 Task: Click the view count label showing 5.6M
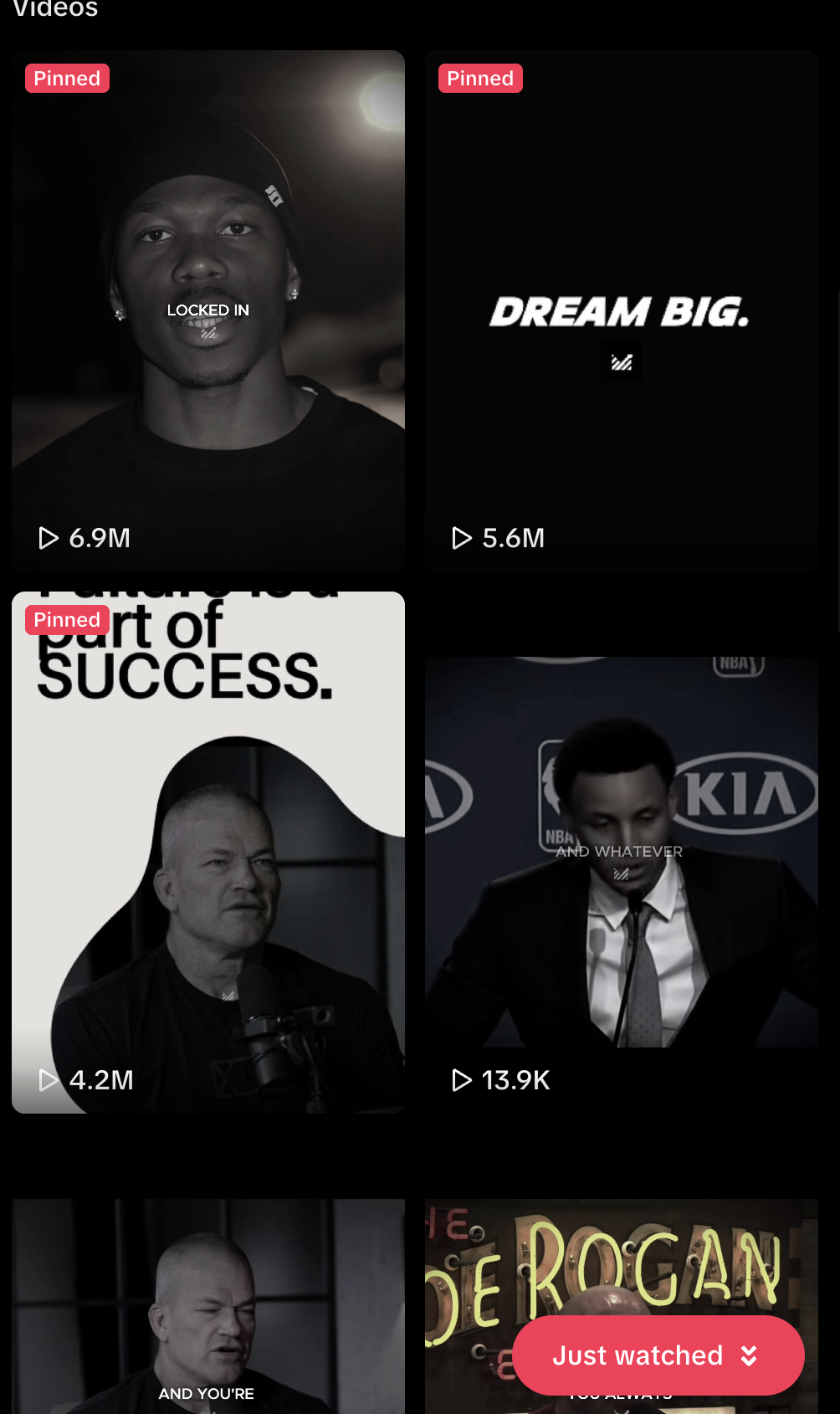pos(513,539)
